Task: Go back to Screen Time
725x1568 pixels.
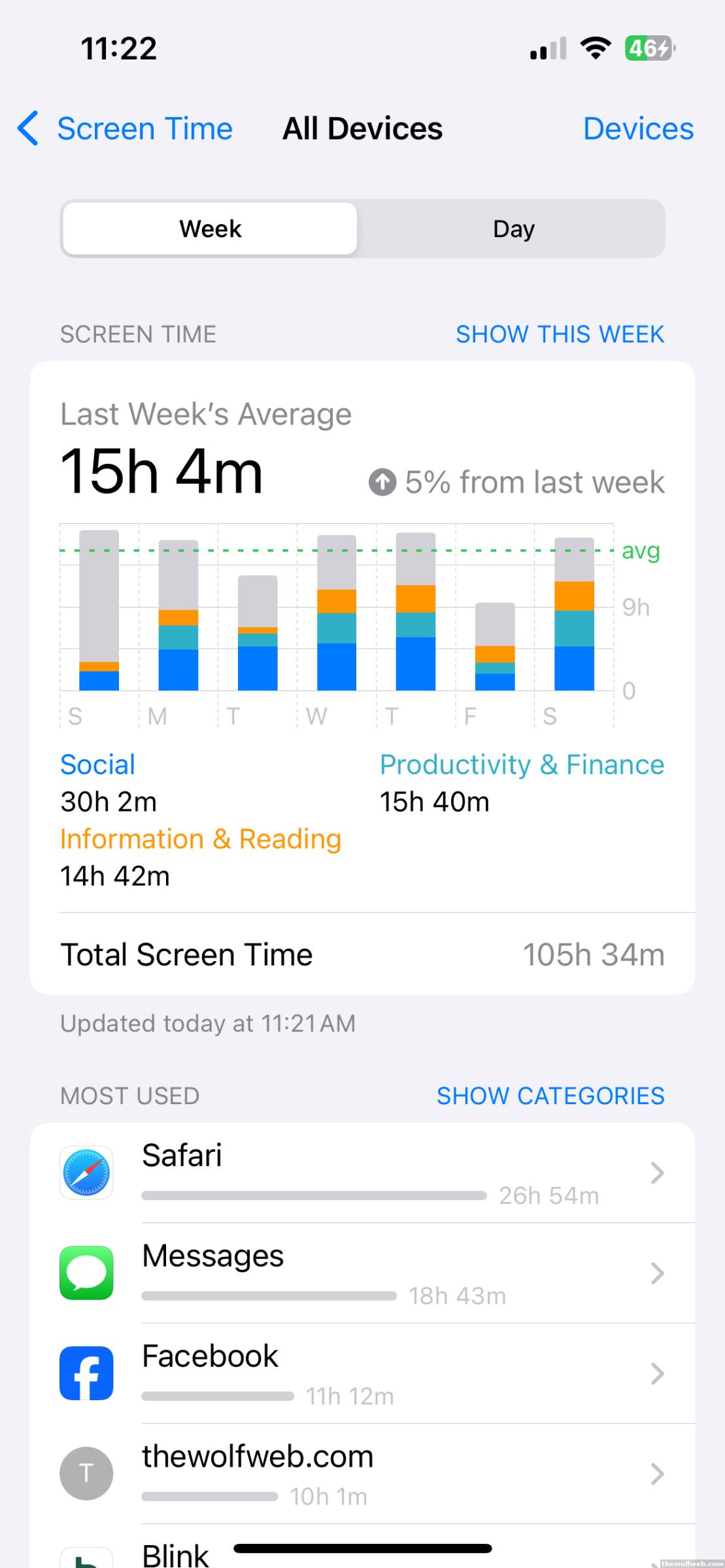Action: point(126,129)
